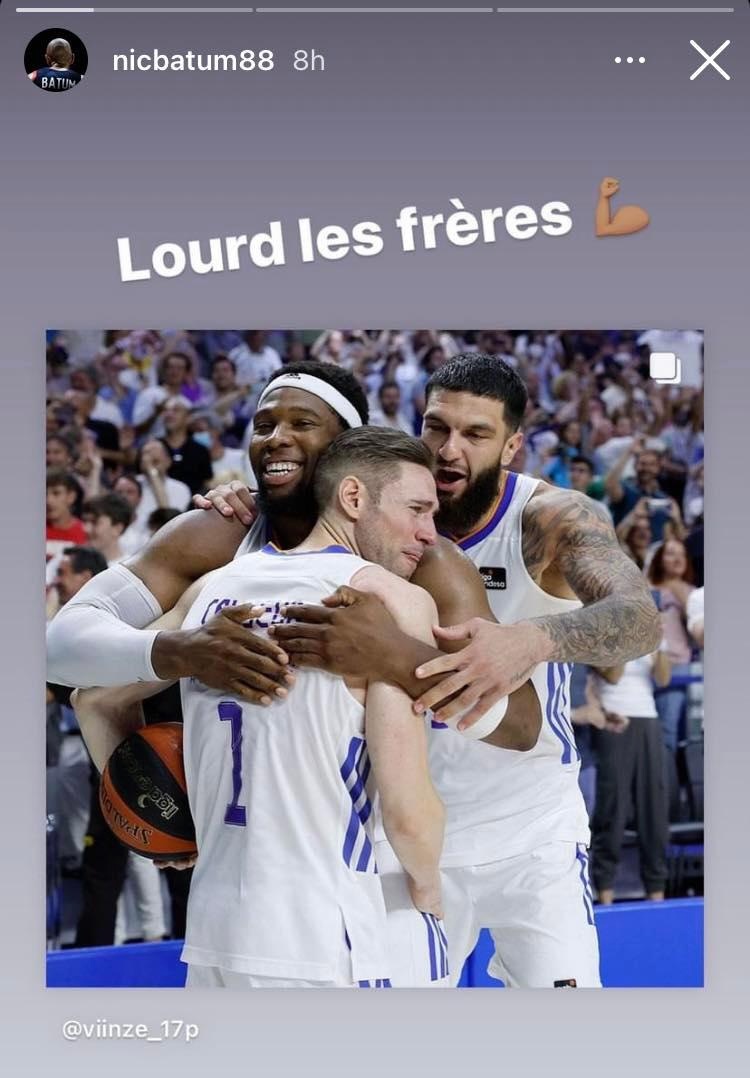Screen dimensions: 750x1078
Task: Open story viewer options via ellipsis icon
Action: click(x=631, y=59)
